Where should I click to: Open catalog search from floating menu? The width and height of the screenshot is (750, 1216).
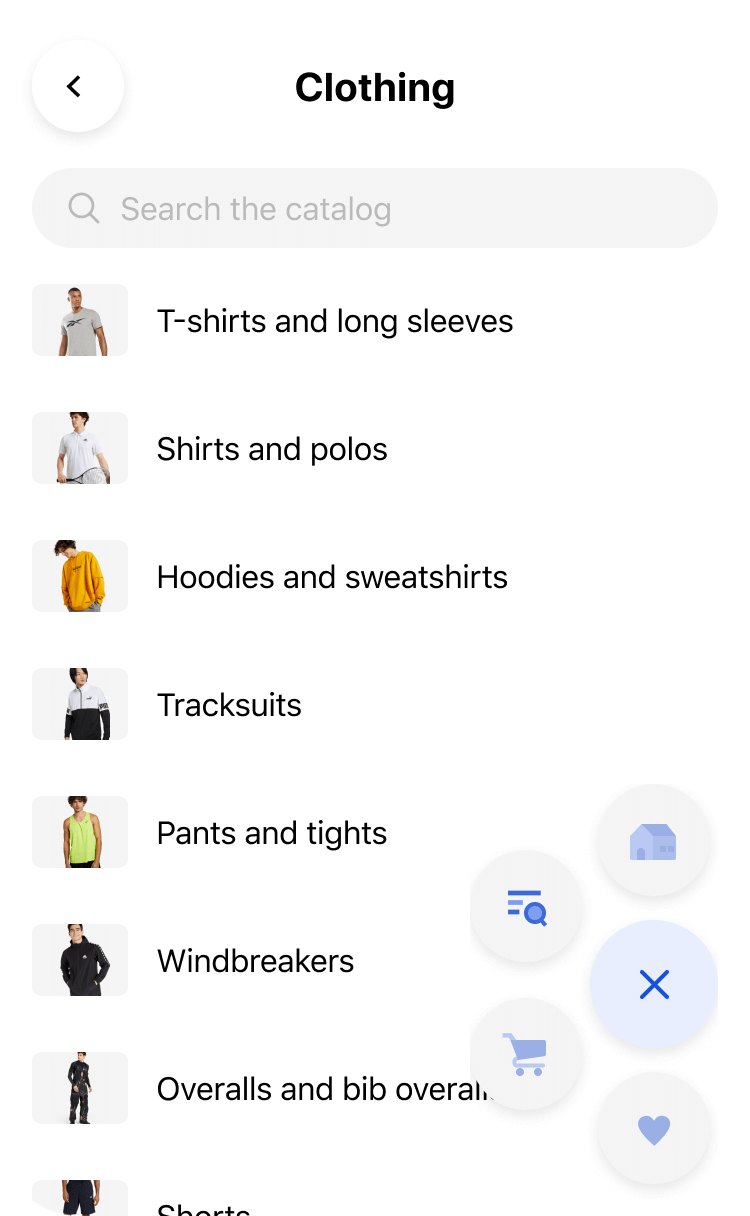point(526,907)
